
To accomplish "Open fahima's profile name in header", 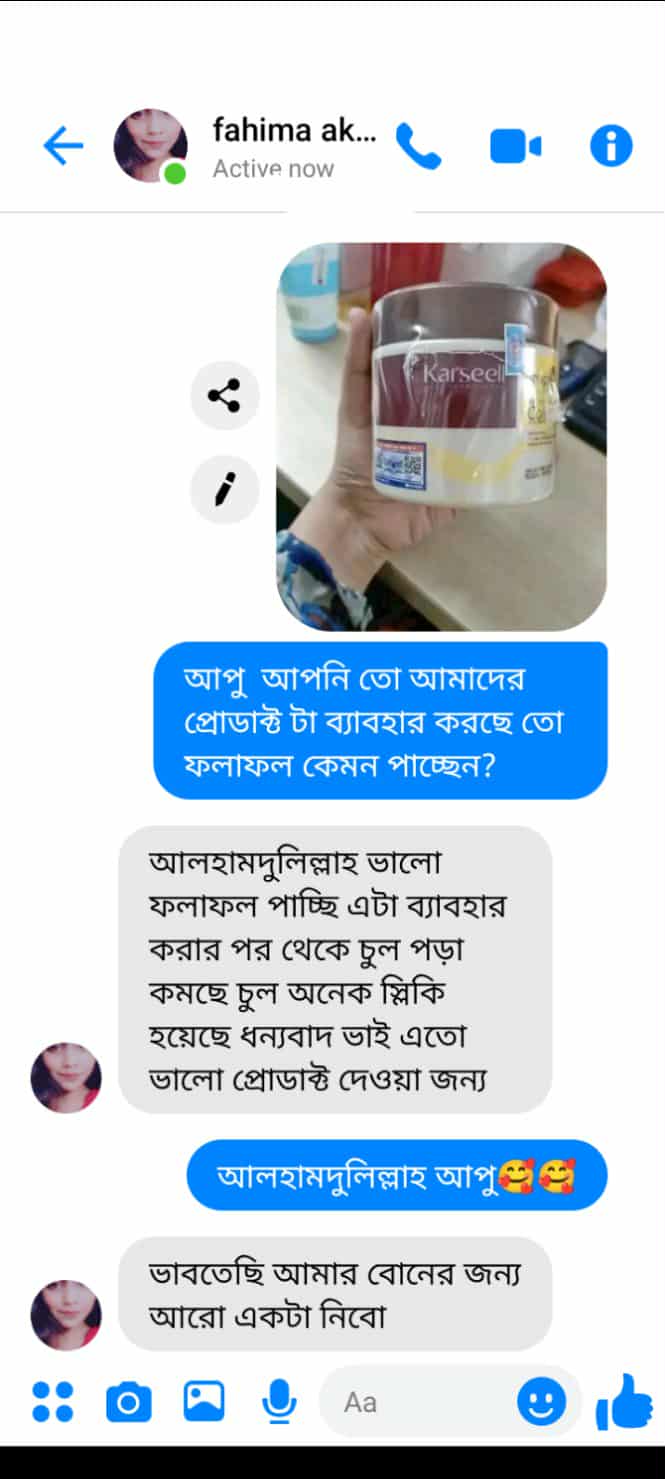I will coord(293,131).
